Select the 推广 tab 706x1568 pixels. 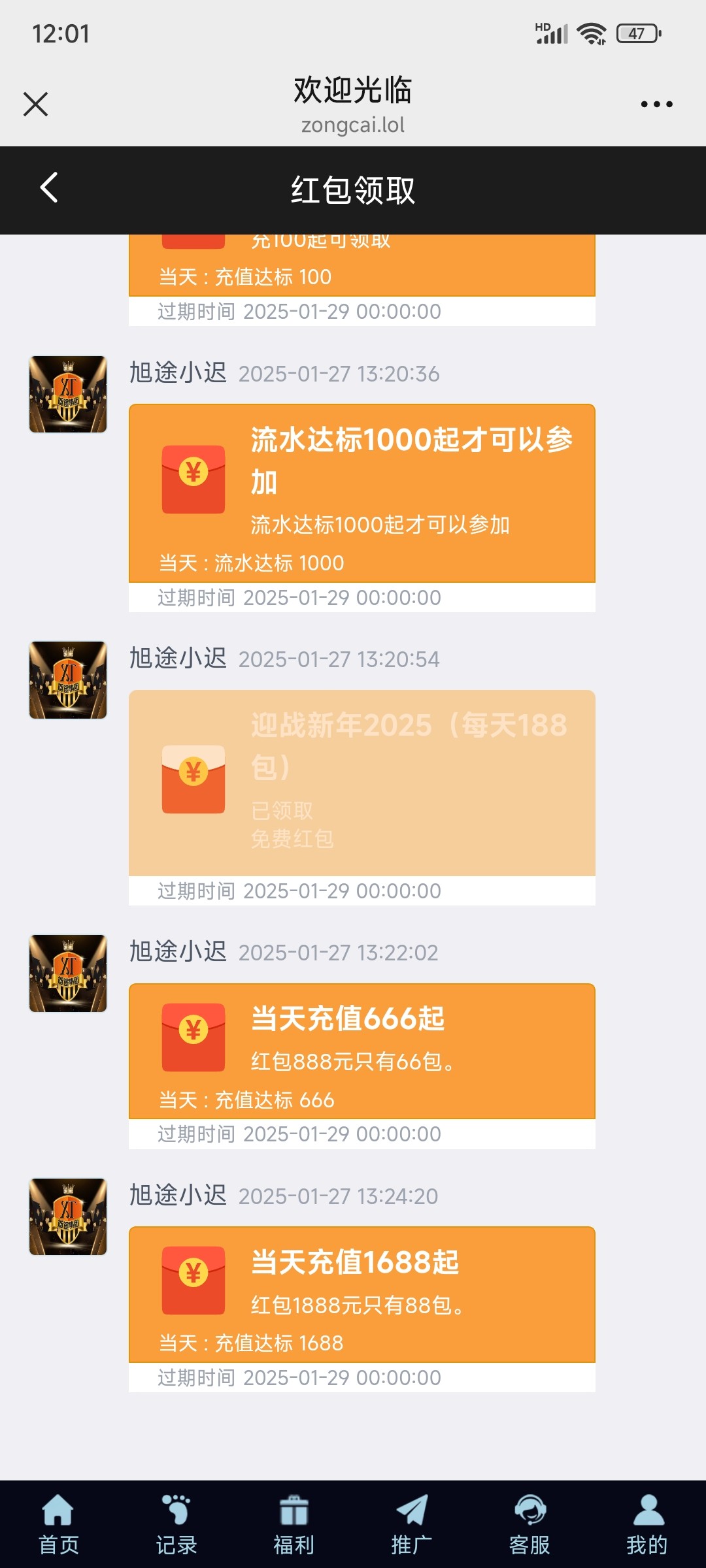pyautogui.click(x=412, y=1524)
